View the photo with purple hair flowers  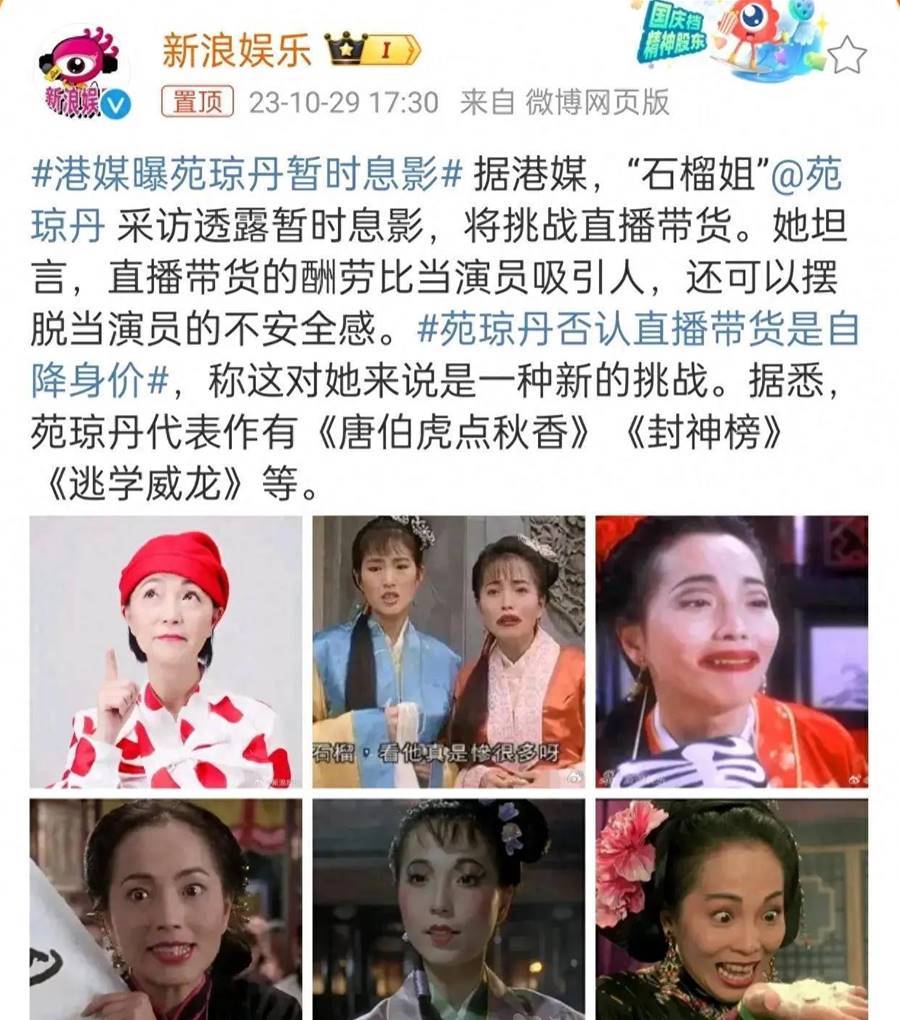click(449, 909)
